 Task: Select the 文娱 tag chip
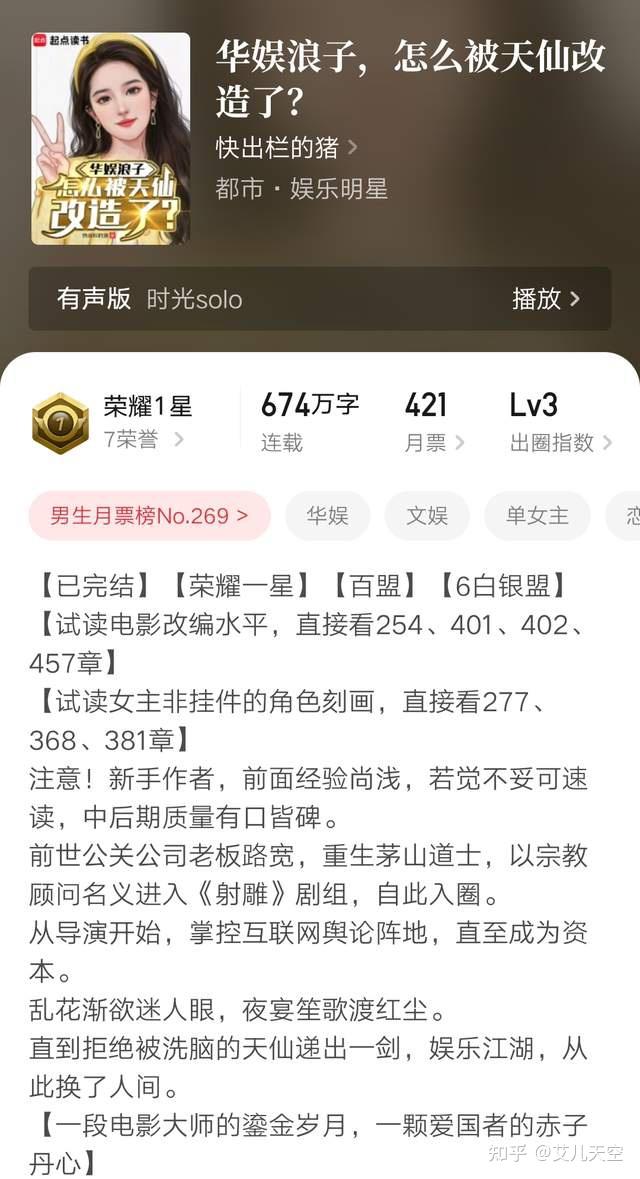pyautogui.click(x=427, y=516)
